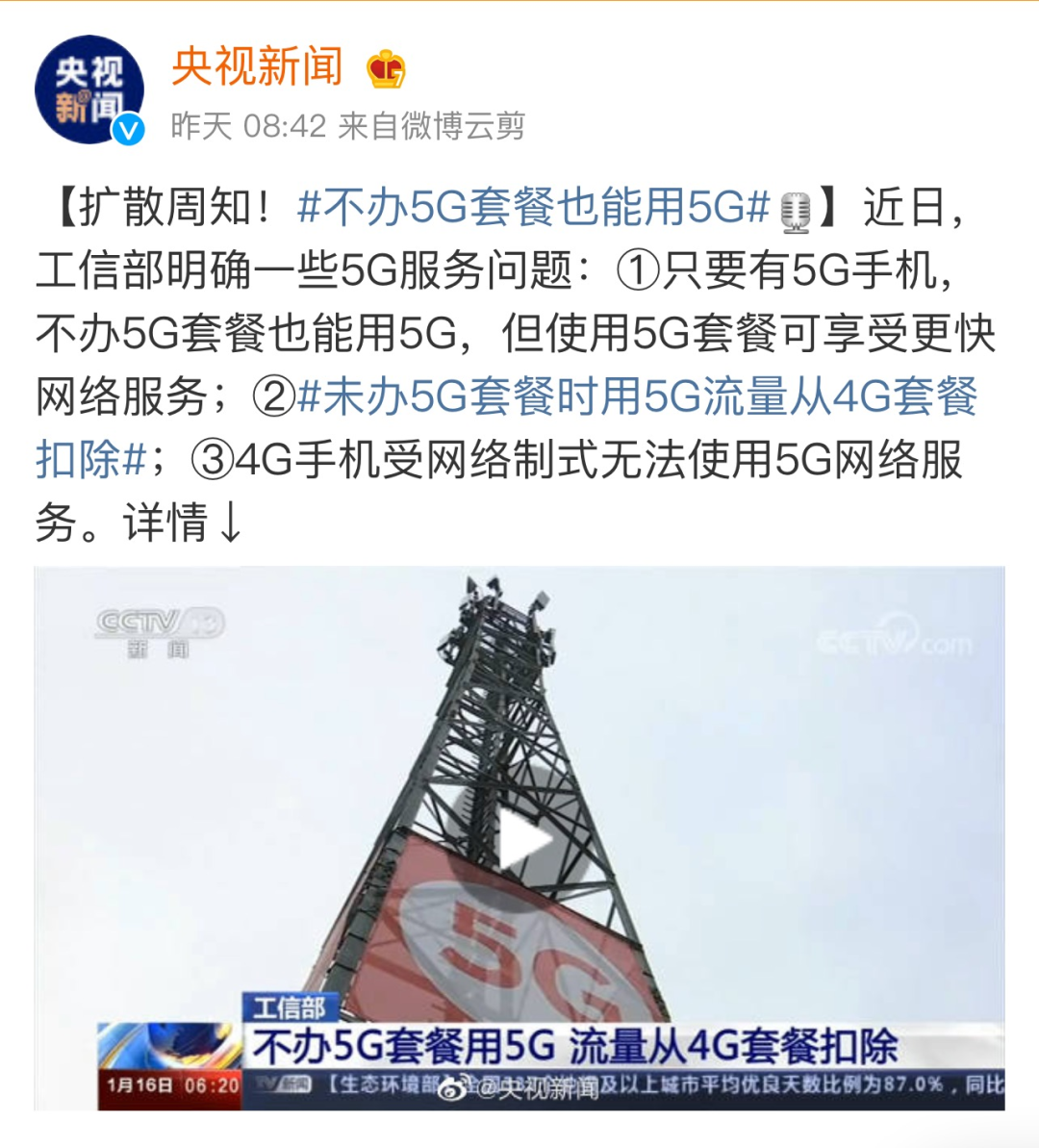Open hashtag #未办5G套餐时用5G流量从4G套餐扣除#
The width and height of the screenshot is (1039, 1148).
pos(637,396)
